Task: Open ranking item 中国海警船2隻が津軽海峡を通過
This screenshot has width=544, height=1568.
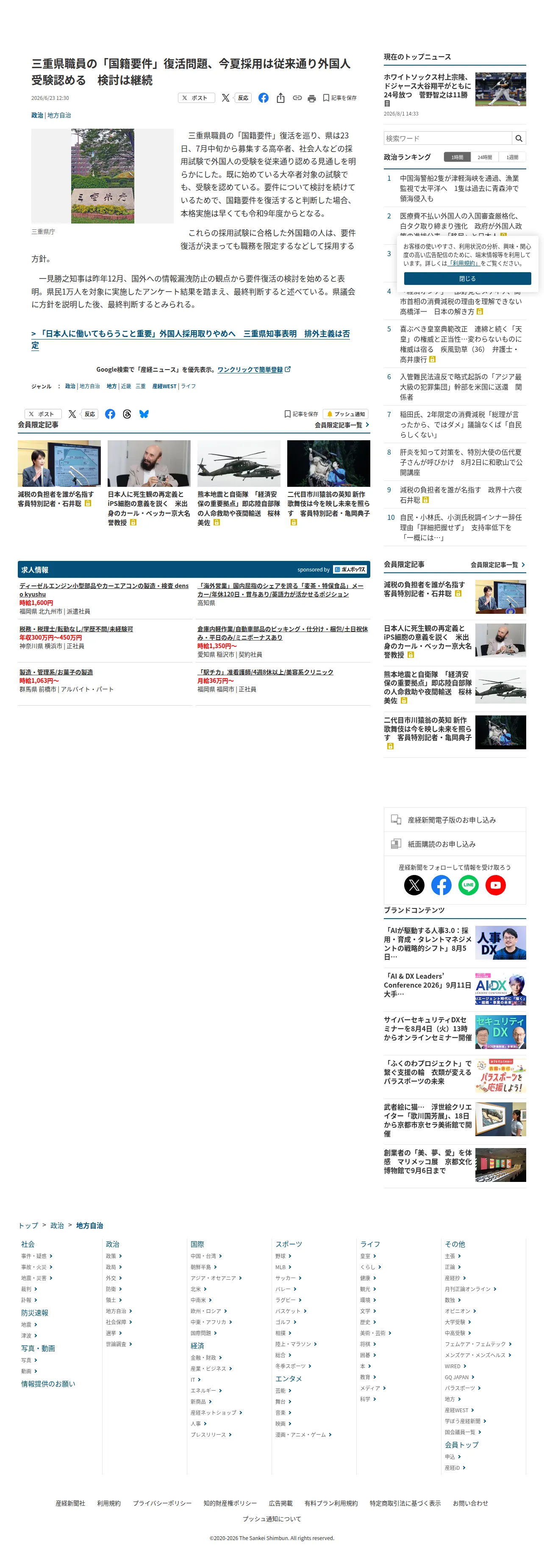Action: (460, 188)
